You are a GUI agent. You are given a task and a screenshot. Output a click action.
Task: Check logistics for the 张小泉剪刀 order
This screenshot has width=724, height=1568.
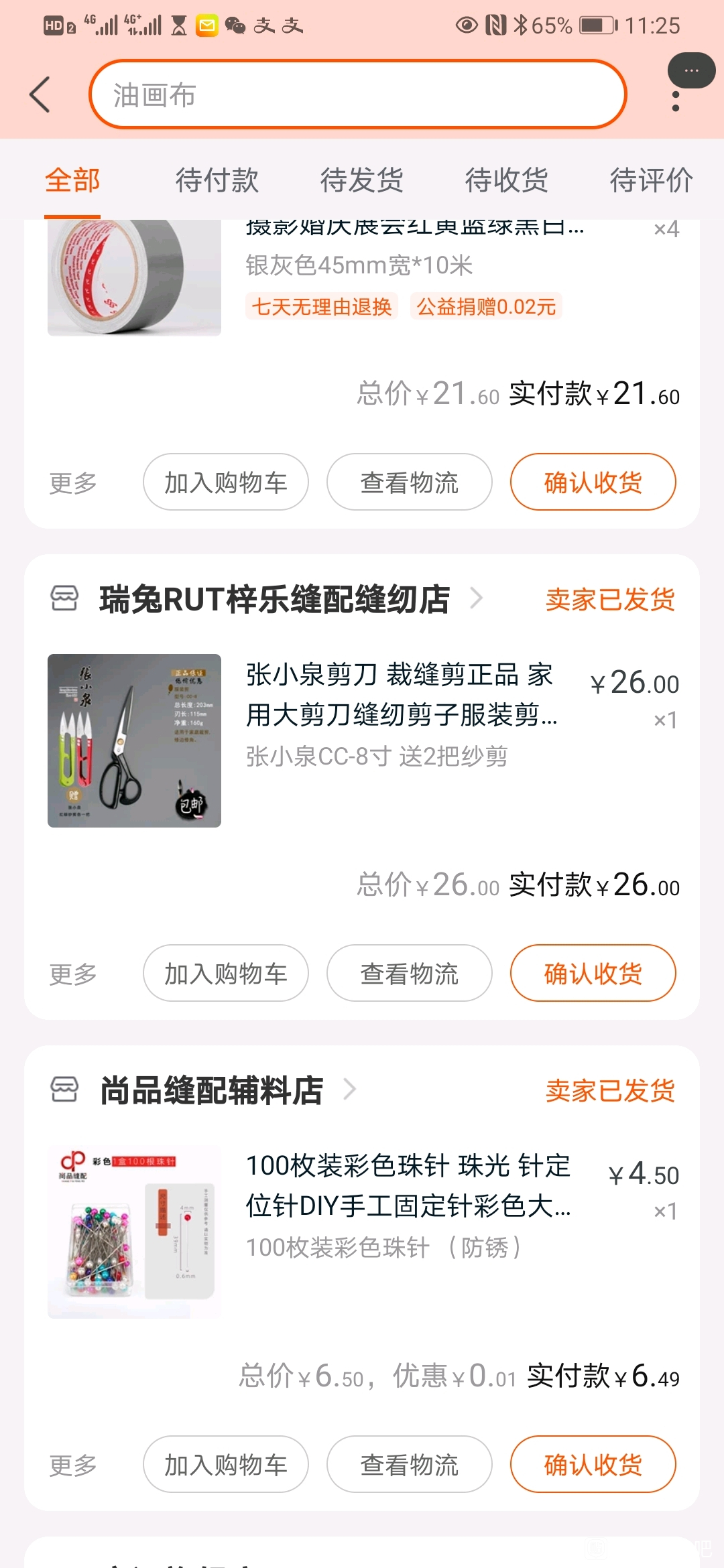click(409, 973)
